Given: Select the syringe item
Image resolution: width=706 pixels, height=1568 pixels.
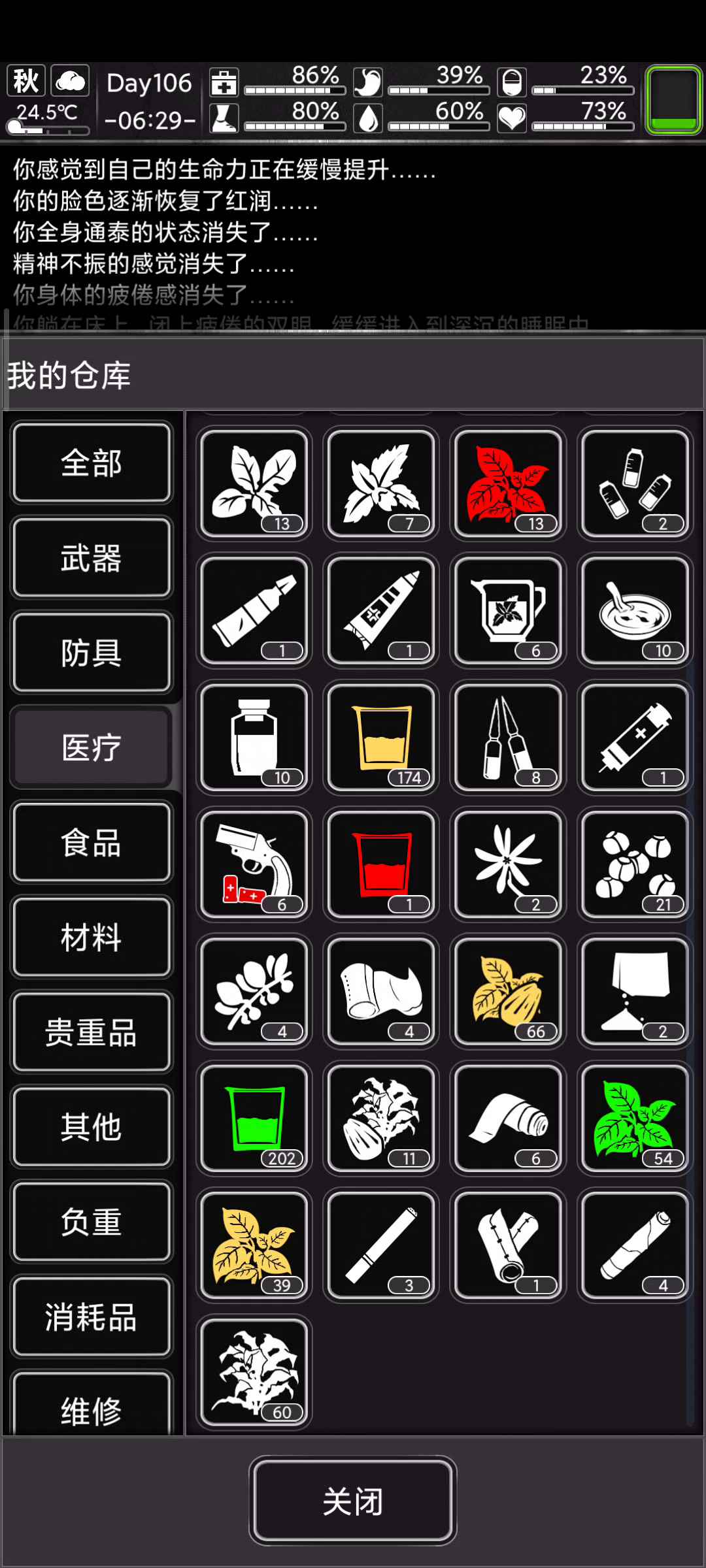Looking at the screenshot, I should 635,738.
